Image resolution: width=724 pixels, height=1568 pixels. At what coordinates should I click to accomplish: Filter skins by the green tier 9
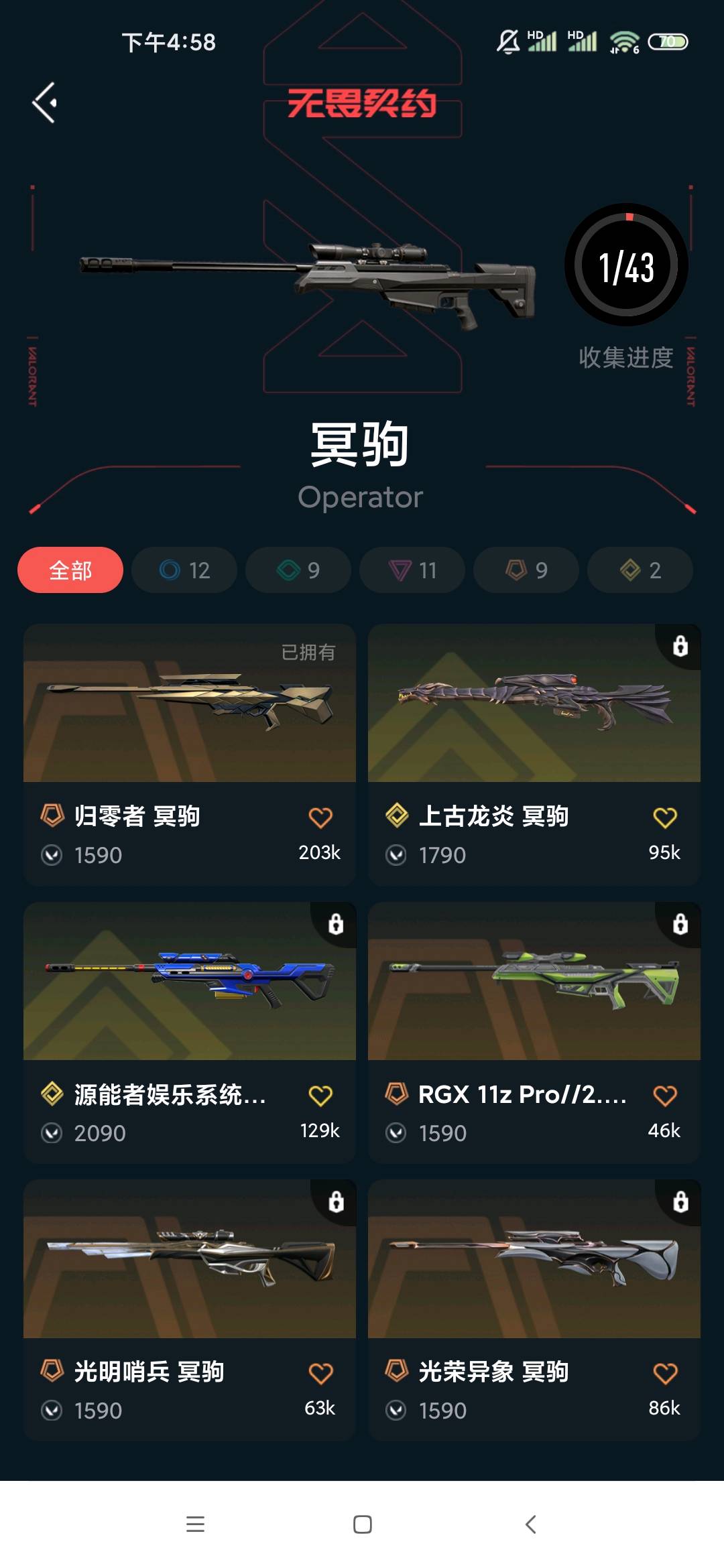(298, 570)
